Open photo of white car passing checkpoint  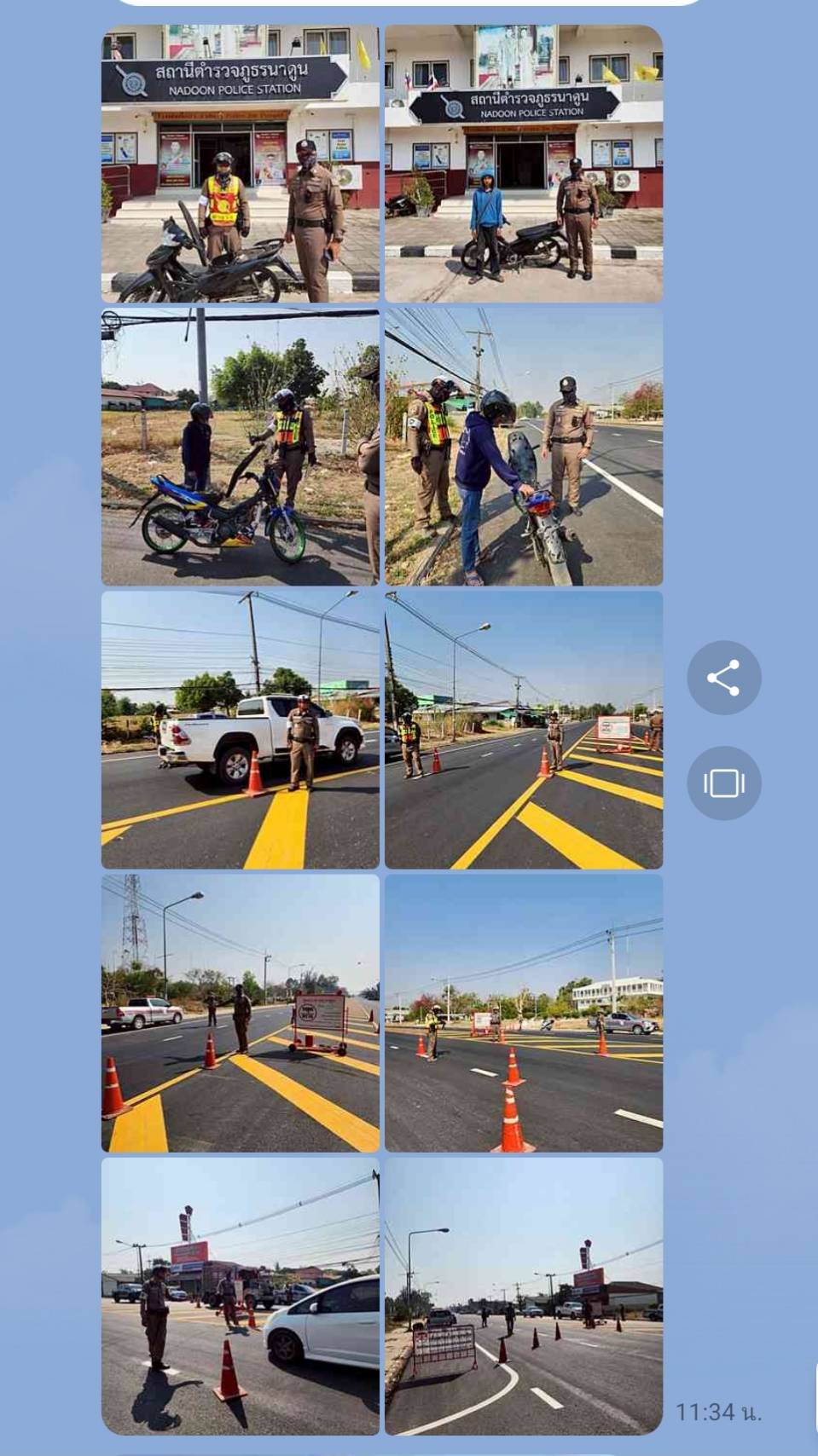tap(240, 1296)
